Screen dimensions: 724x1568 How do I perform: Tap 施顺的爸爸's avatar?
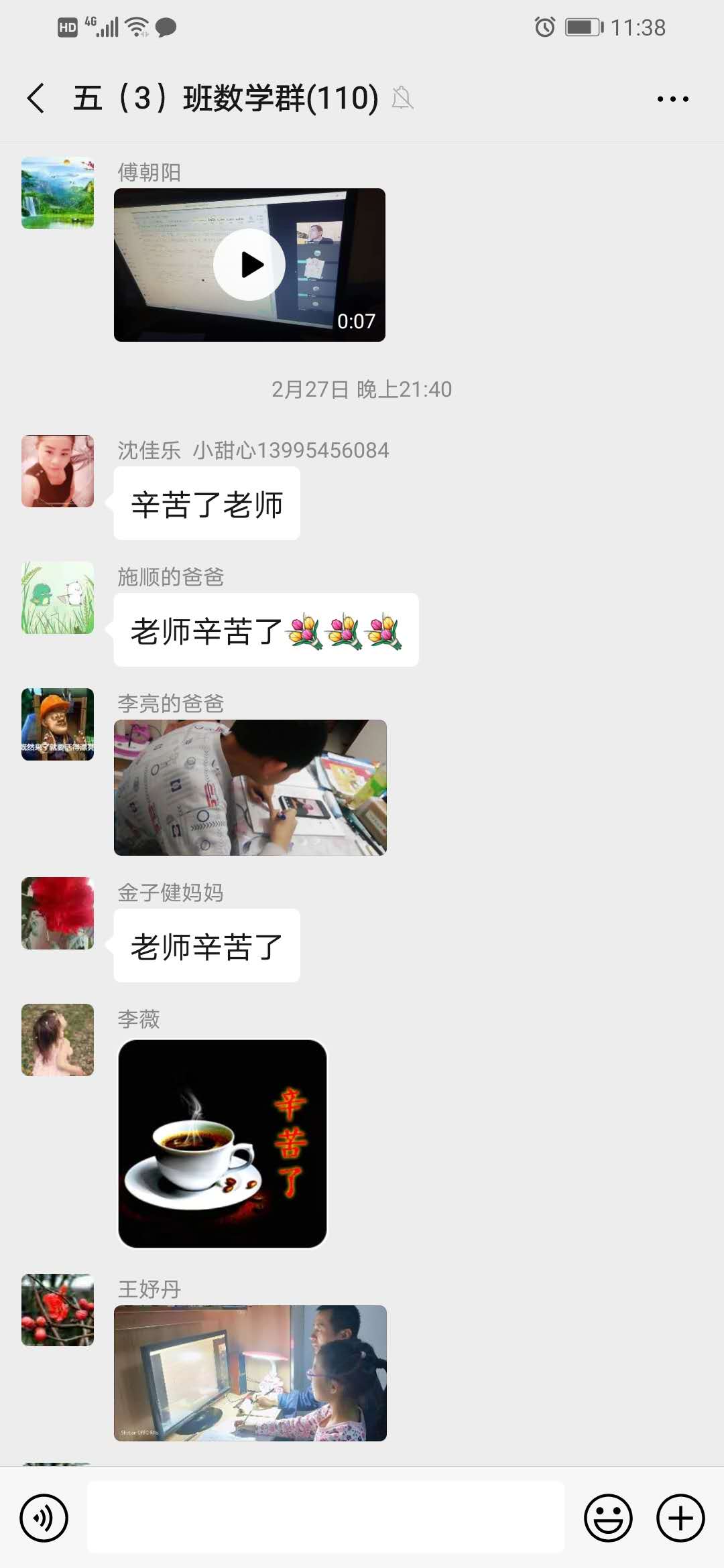(58, 598)
